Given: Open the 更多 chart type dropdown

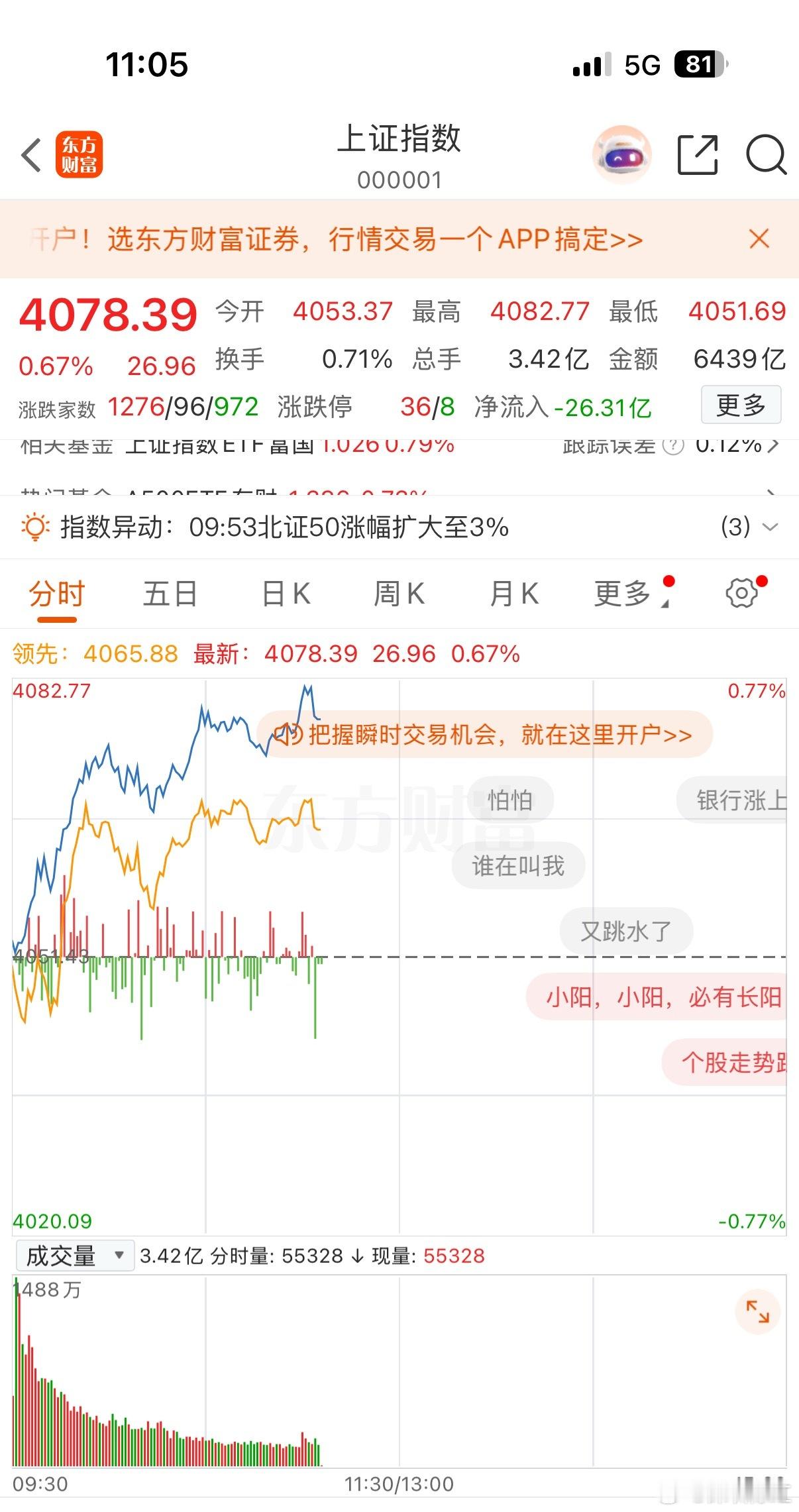Looking at the screenshot, I should coord(626,594).
